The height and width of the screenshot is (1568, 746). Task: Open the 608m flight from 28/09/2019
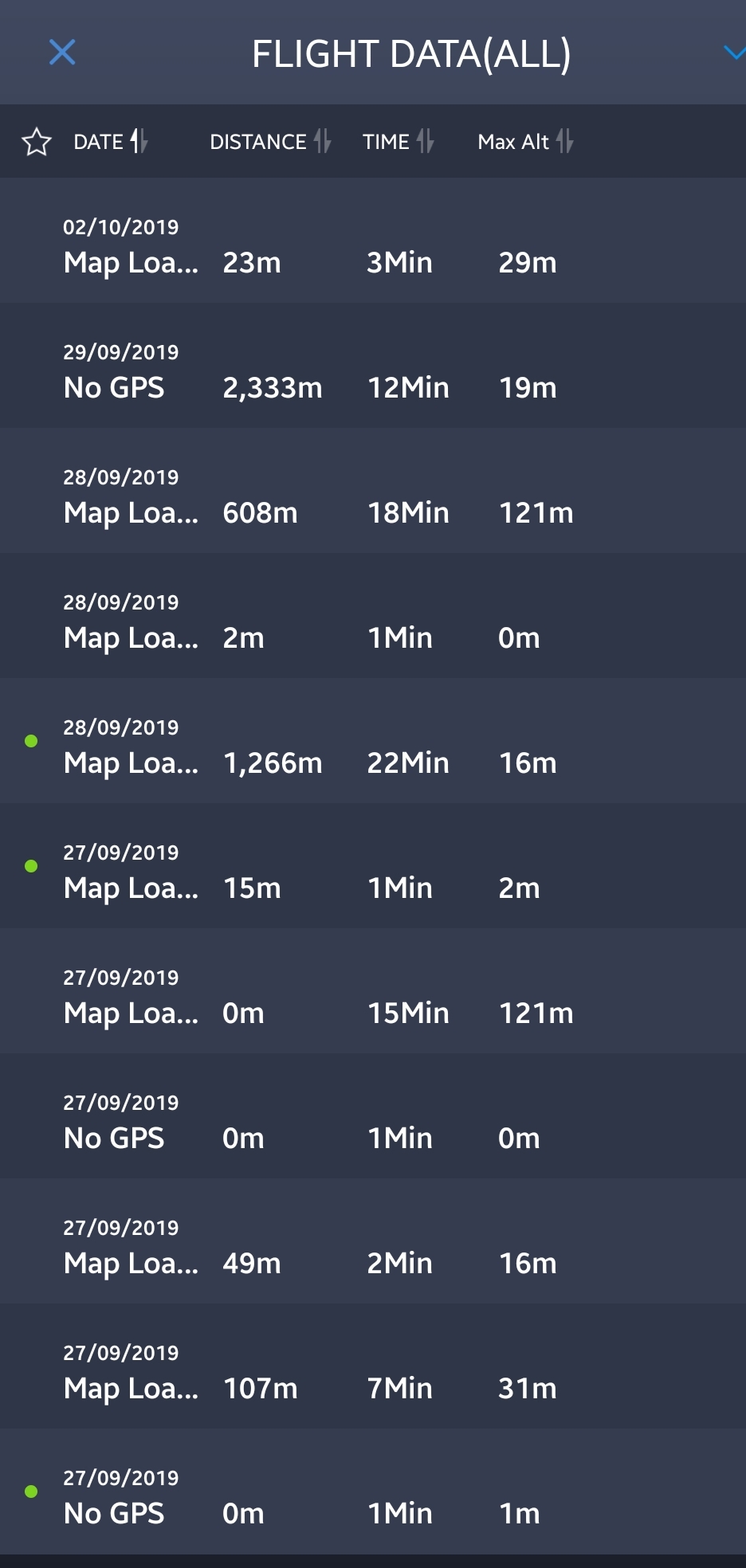coord(373,491)
